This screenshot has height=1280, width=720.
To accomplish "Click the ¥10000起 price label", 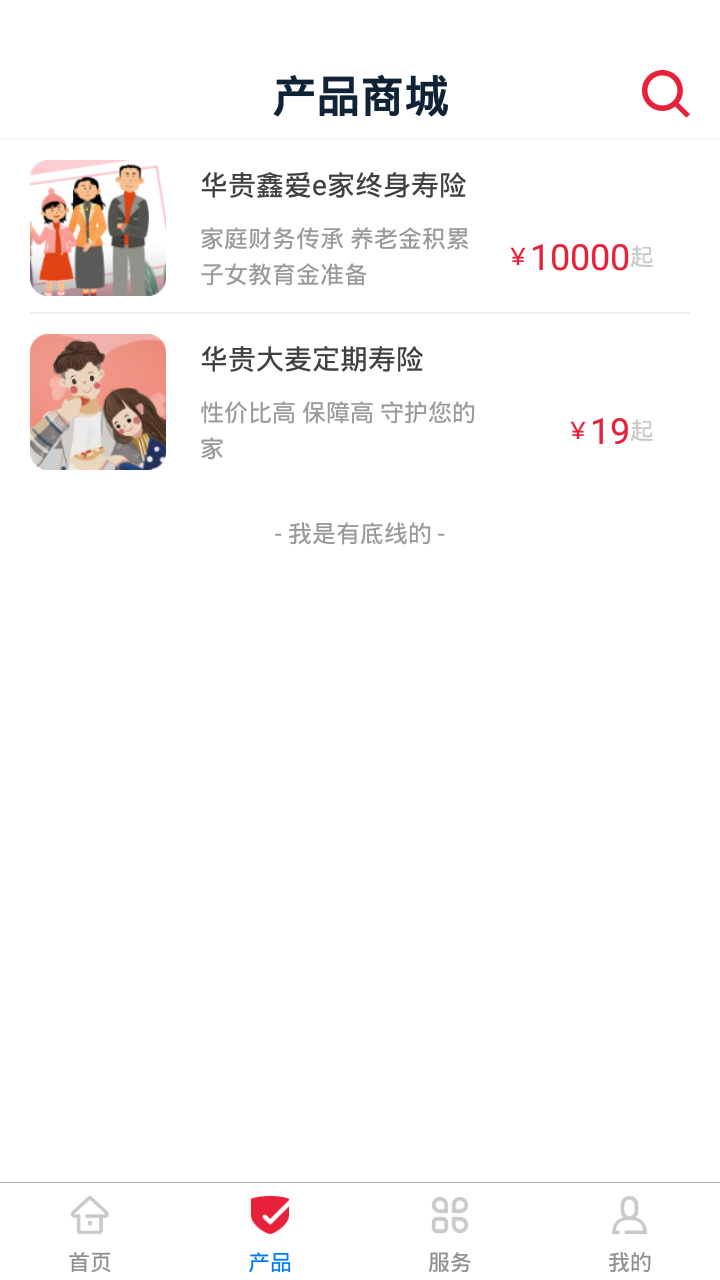I will coord(580,257).
